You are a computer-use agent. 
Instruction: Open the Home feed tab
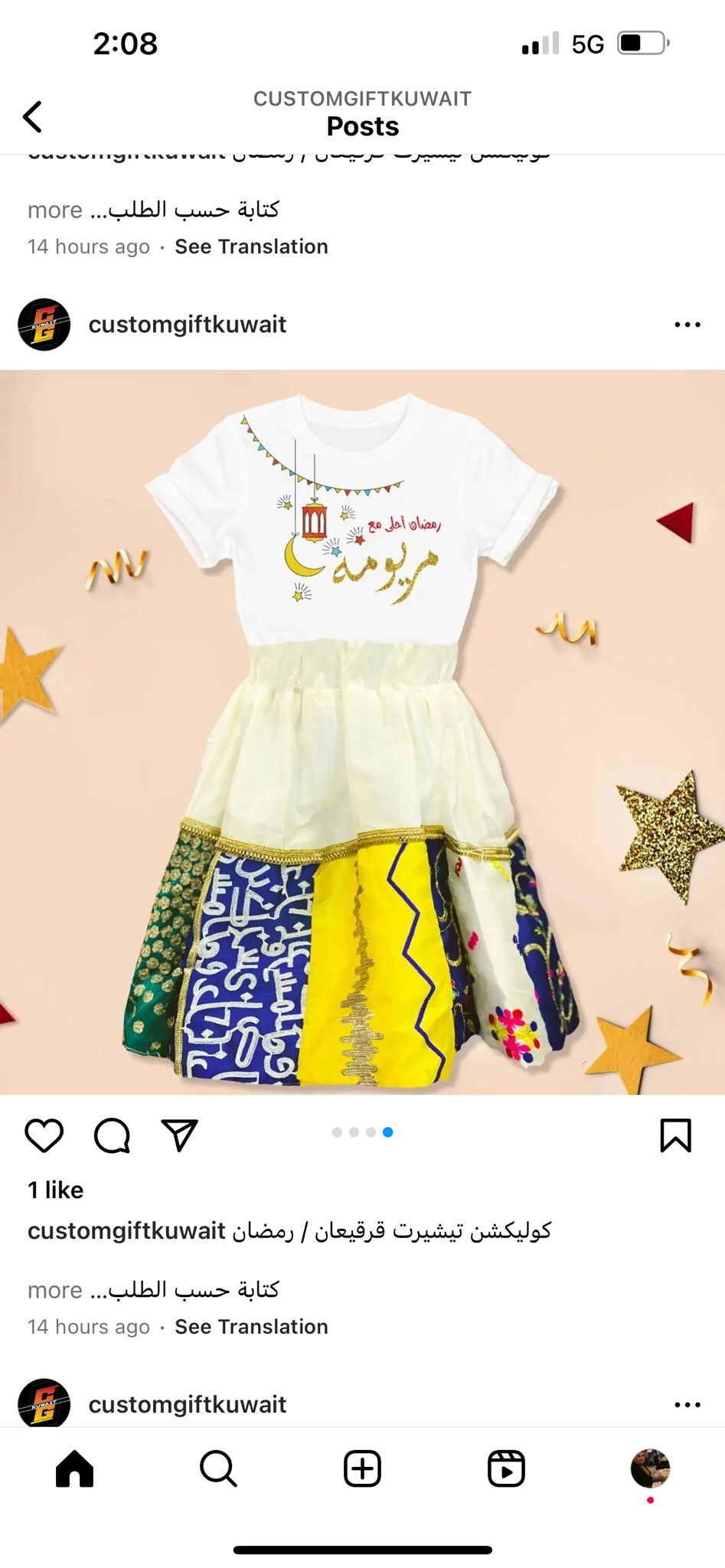coord(74,1468)
